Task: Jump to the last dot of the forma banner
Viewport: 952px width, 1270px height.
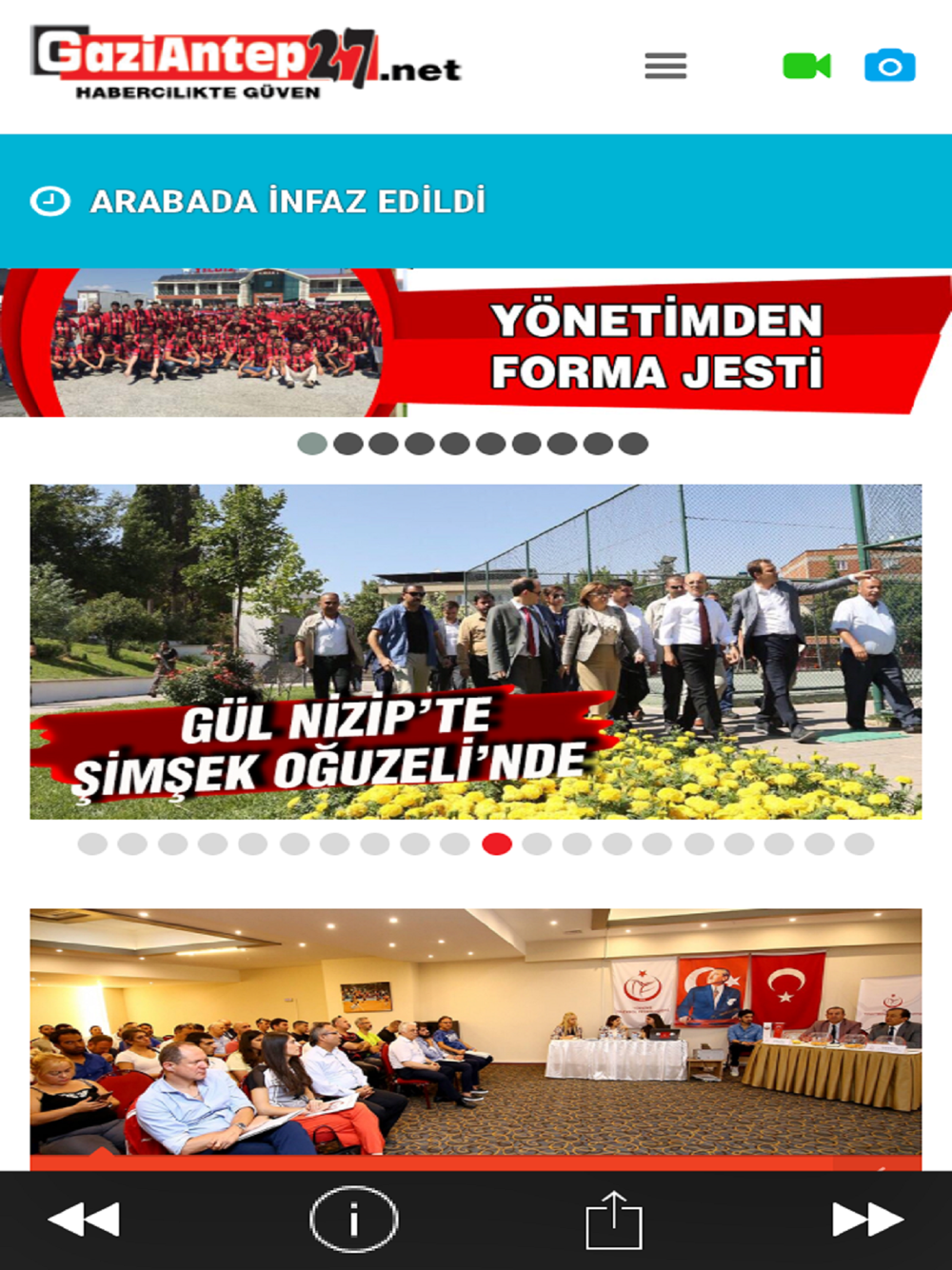Action: tap(633, 444)
